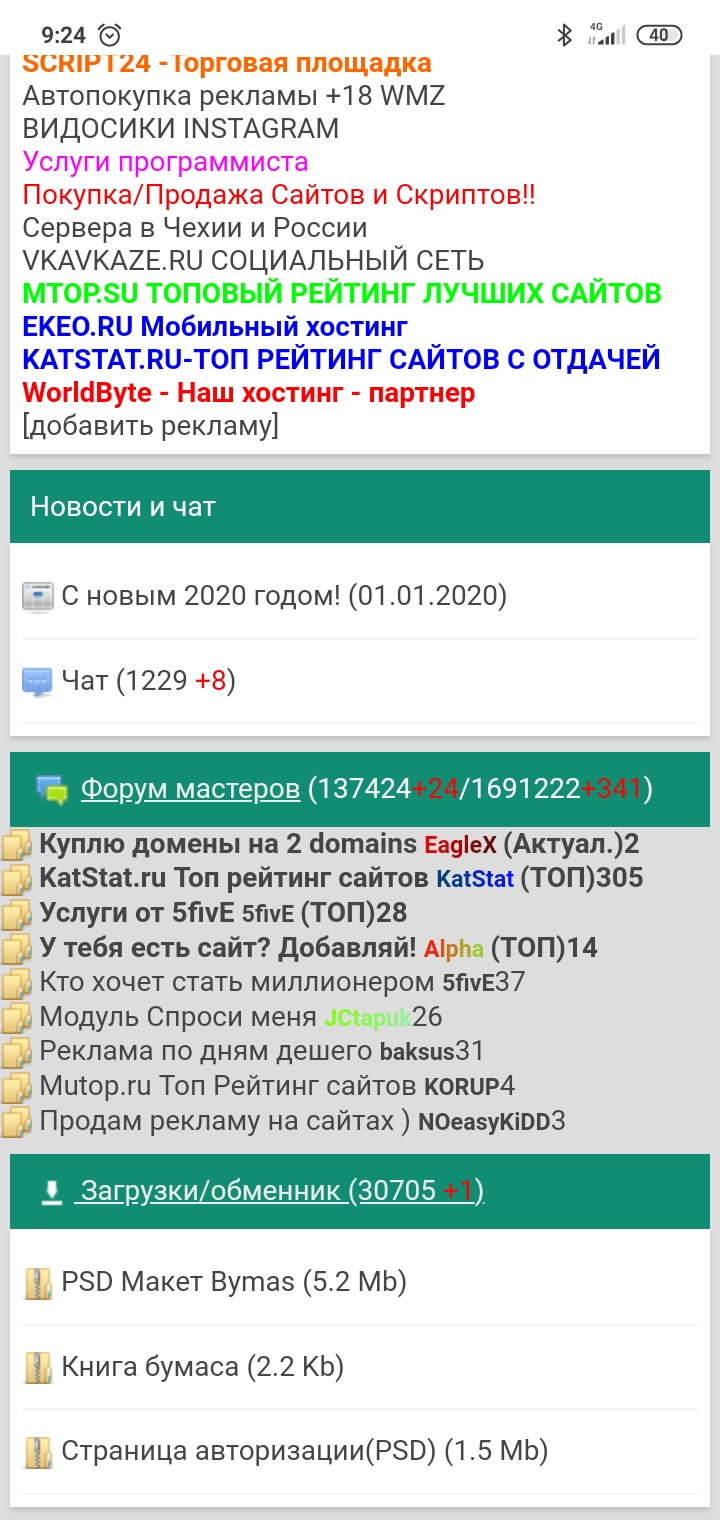
Task: Open the Чат row
Action: pyautogui.click(x=148, y=682)
